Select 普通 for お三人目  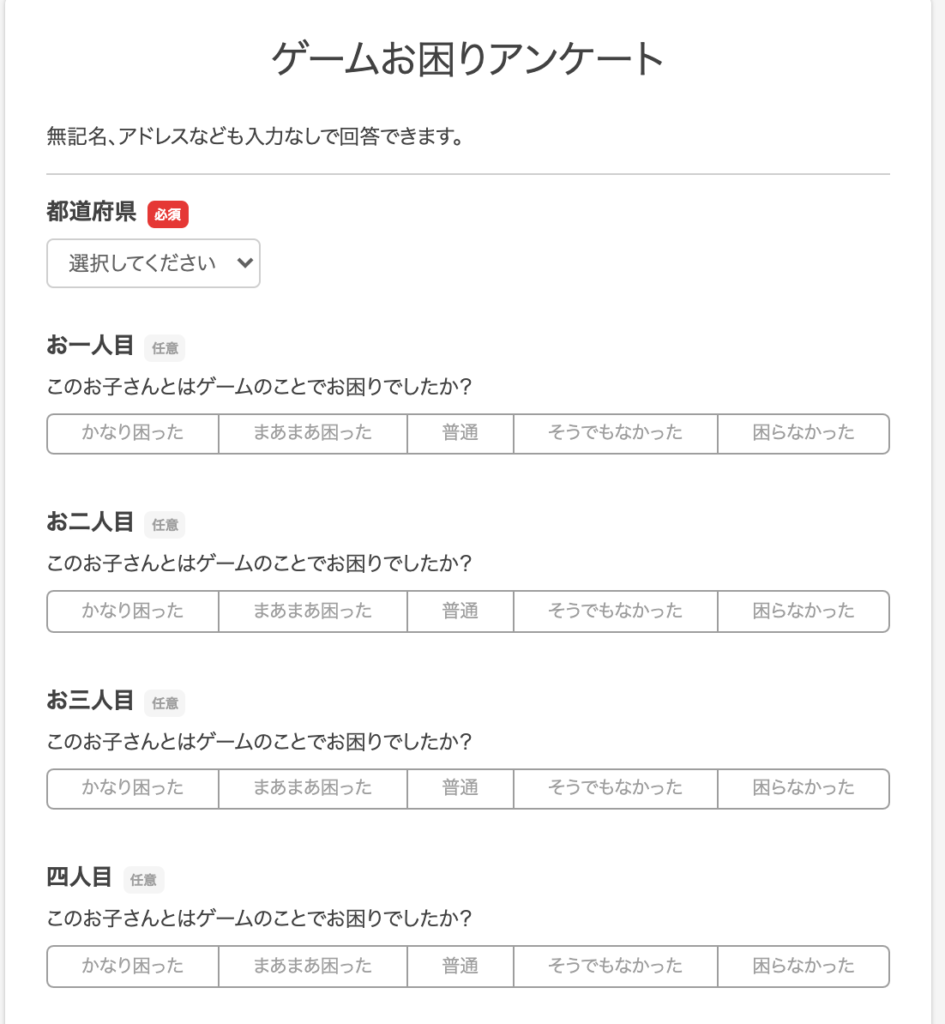460,788
